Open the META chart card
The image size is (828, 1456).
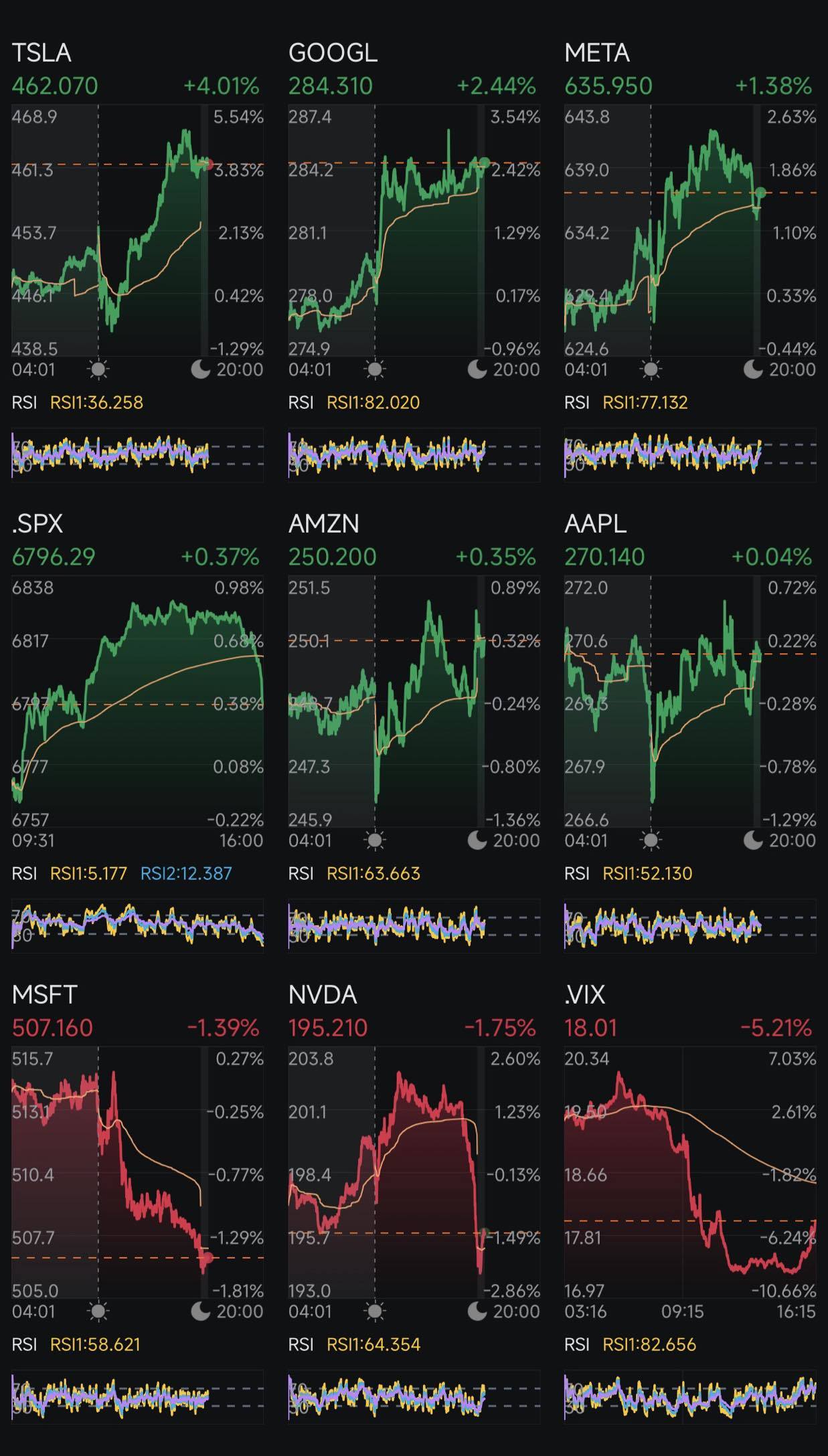coord(690,261)
